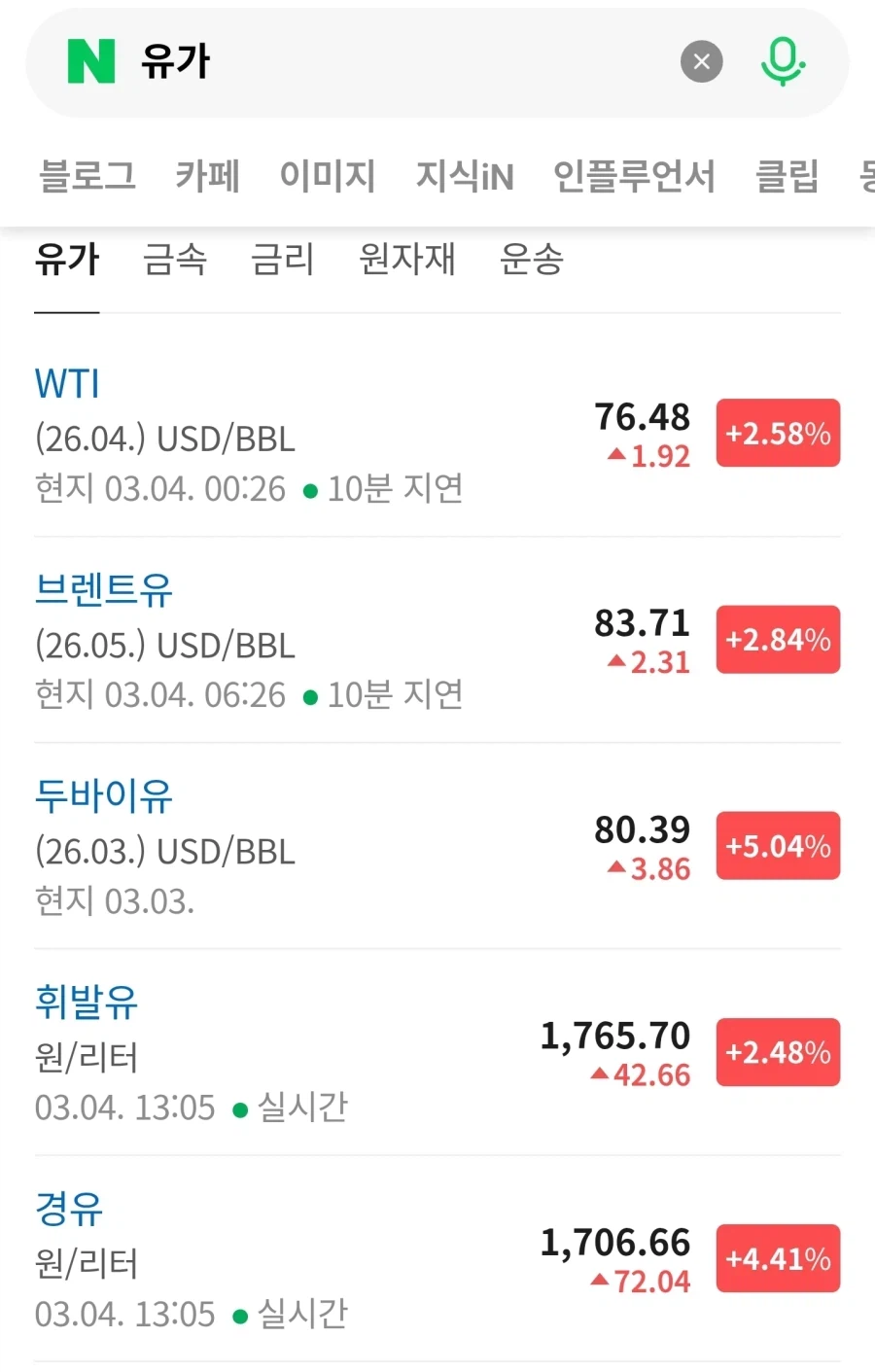Screen dimensions: 875x1372
Task: Tap the red +2.48% badge for 휘발유
Action: click(777, 1052)
